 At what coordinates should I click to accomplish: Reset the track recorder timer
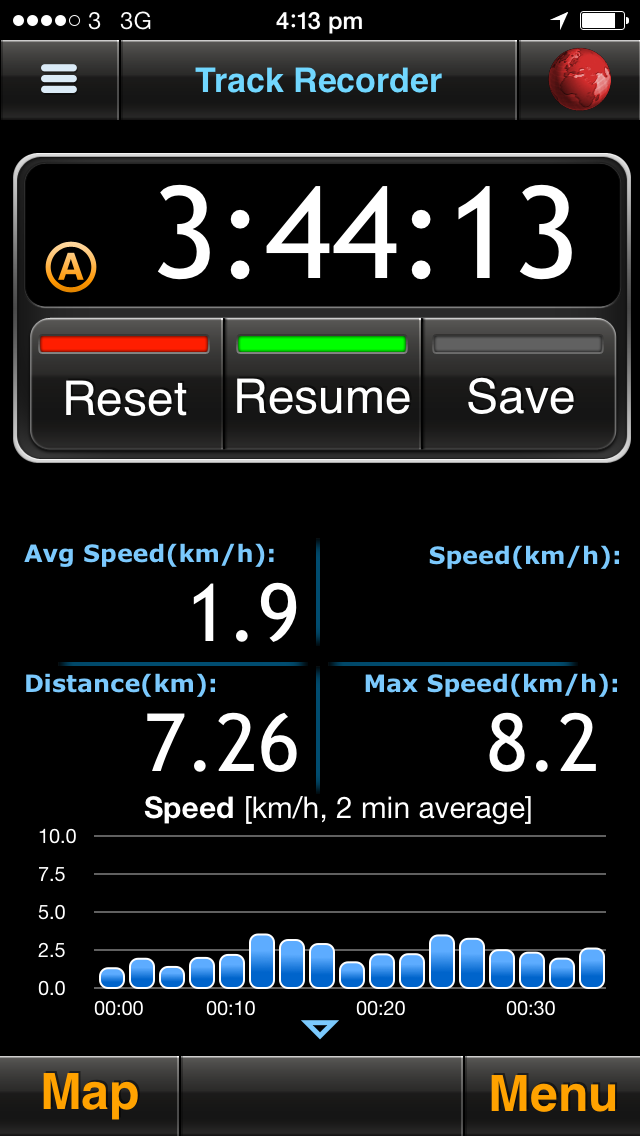[x=126, y=385]
